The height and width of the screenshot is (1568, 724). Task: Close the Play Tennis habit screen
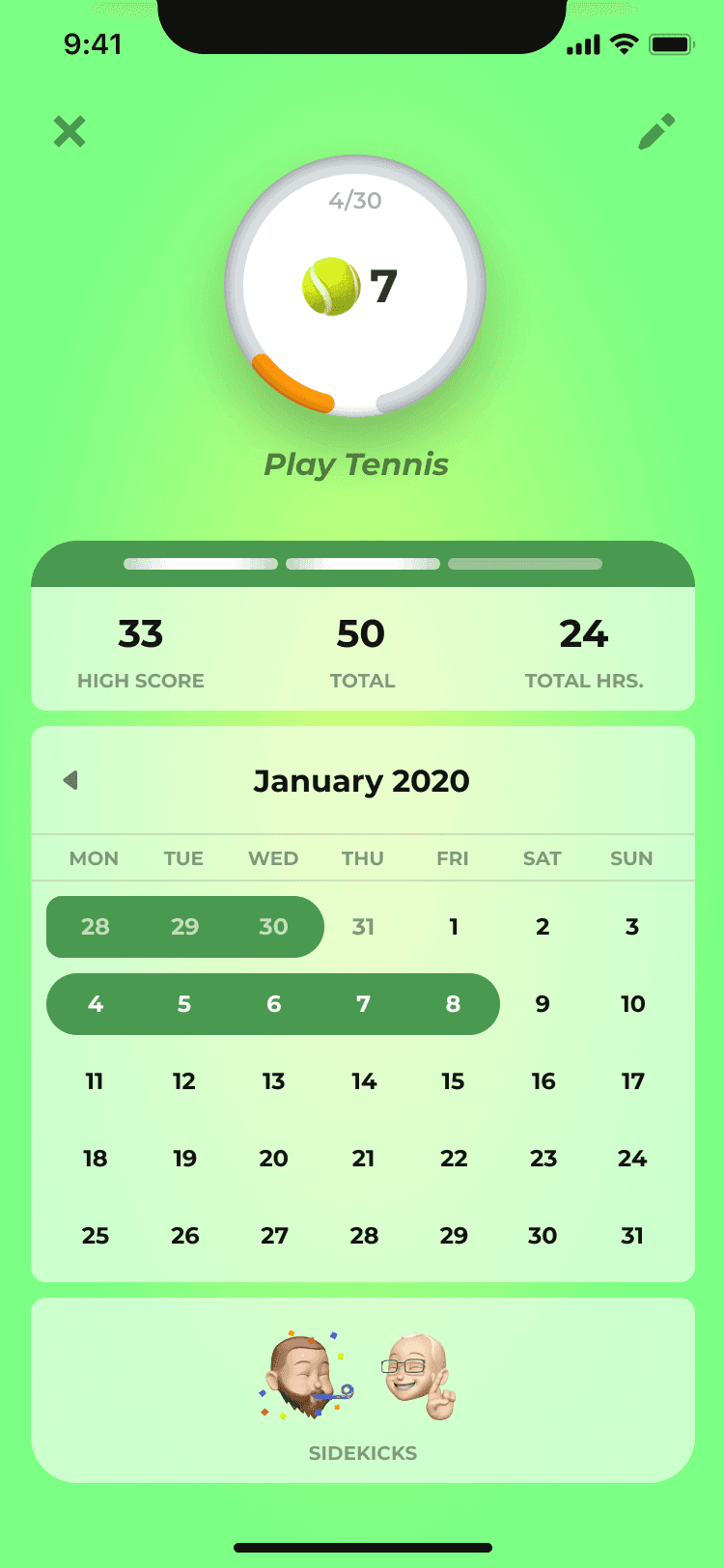pos(70,131)
